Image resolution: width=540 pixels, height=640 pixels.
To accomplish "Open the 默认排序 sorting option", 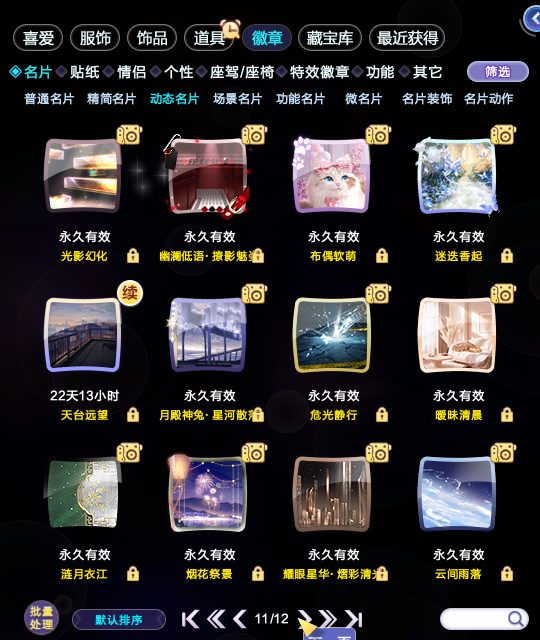I will 119,620.
